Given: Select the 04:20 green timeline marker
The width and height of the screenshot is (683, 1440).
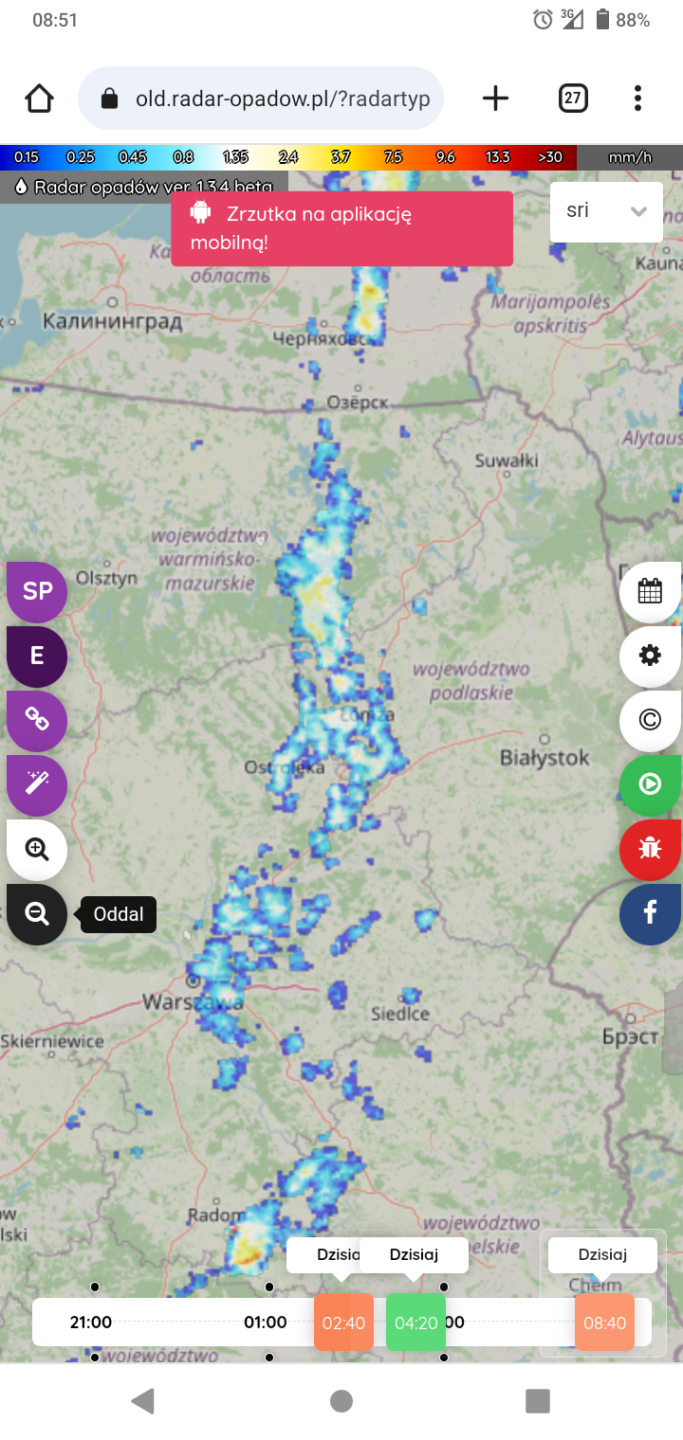Looking at the screenshot, I should point(416,1322).
